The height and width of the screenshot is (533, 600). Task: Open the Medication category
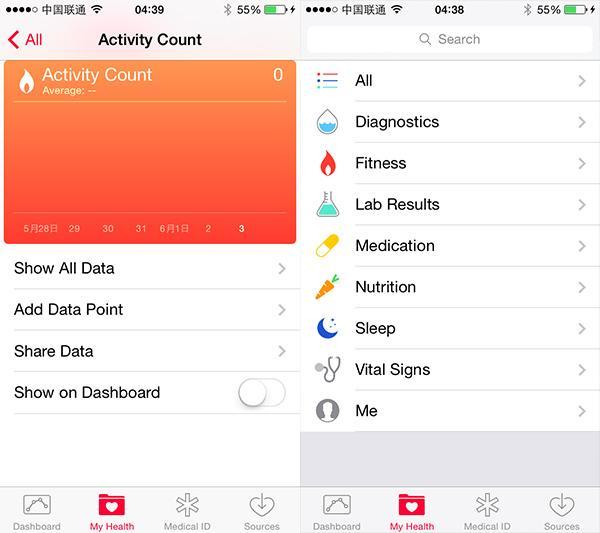pos(450,246)
